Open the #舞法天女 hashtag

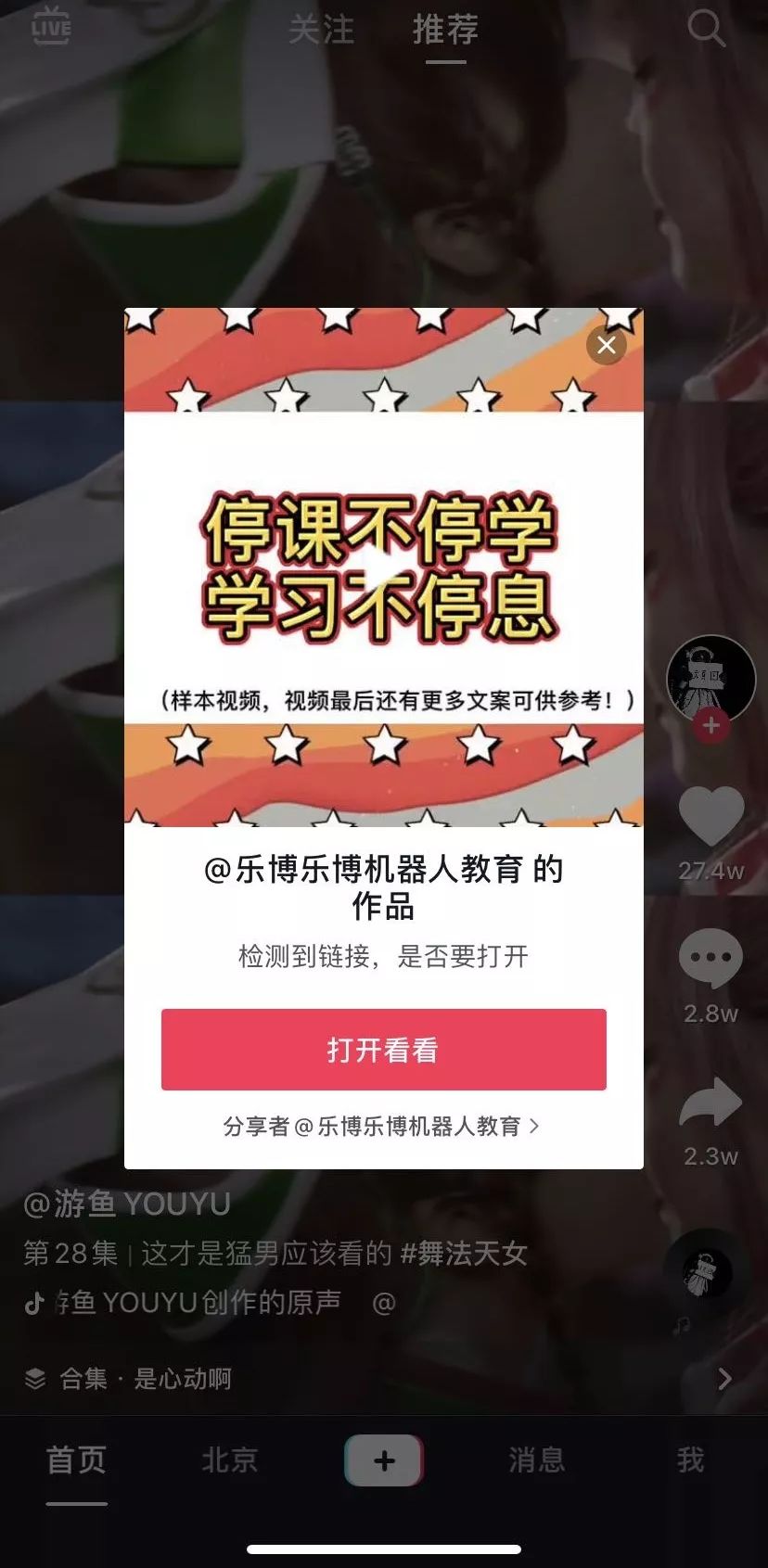click(464, 1254)
